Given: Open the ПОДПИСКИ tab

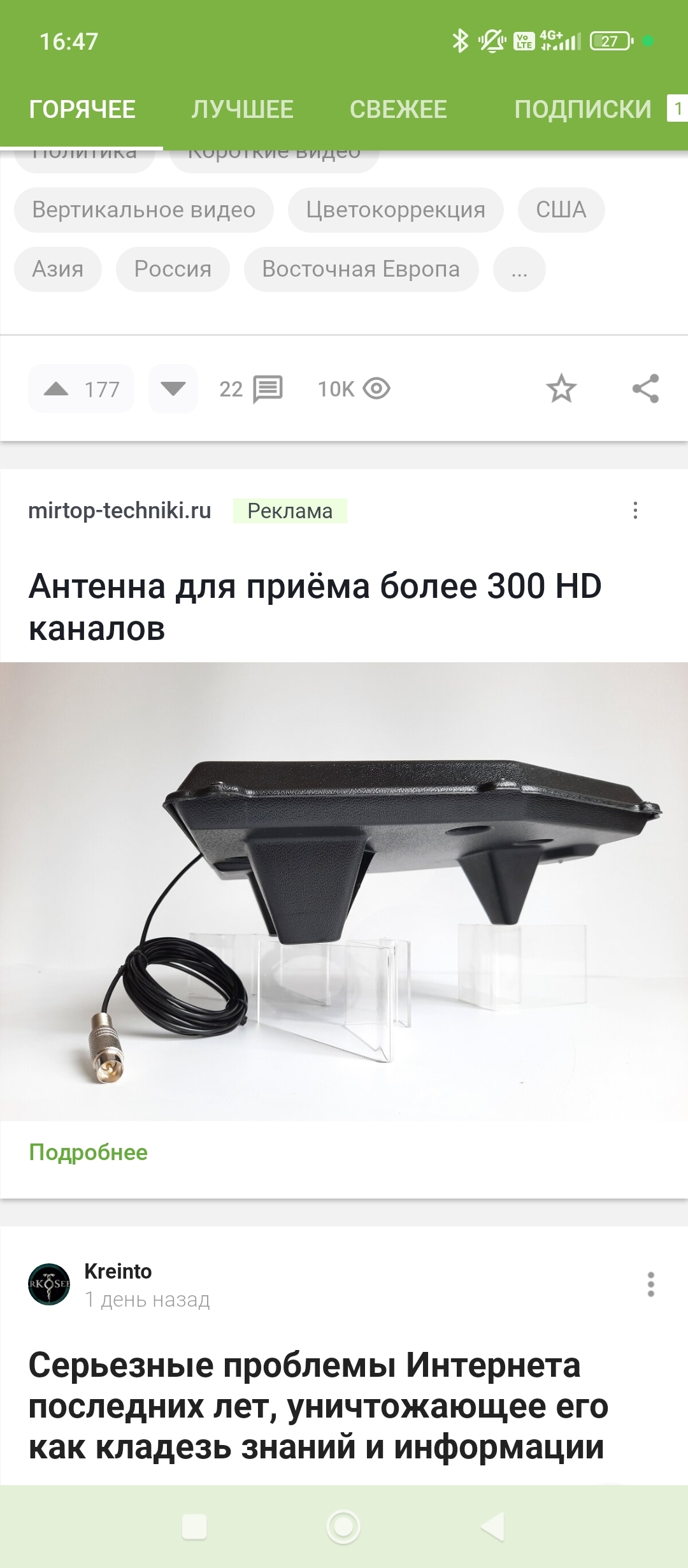Looking at the screenshot, I should [x=583, y=110].
